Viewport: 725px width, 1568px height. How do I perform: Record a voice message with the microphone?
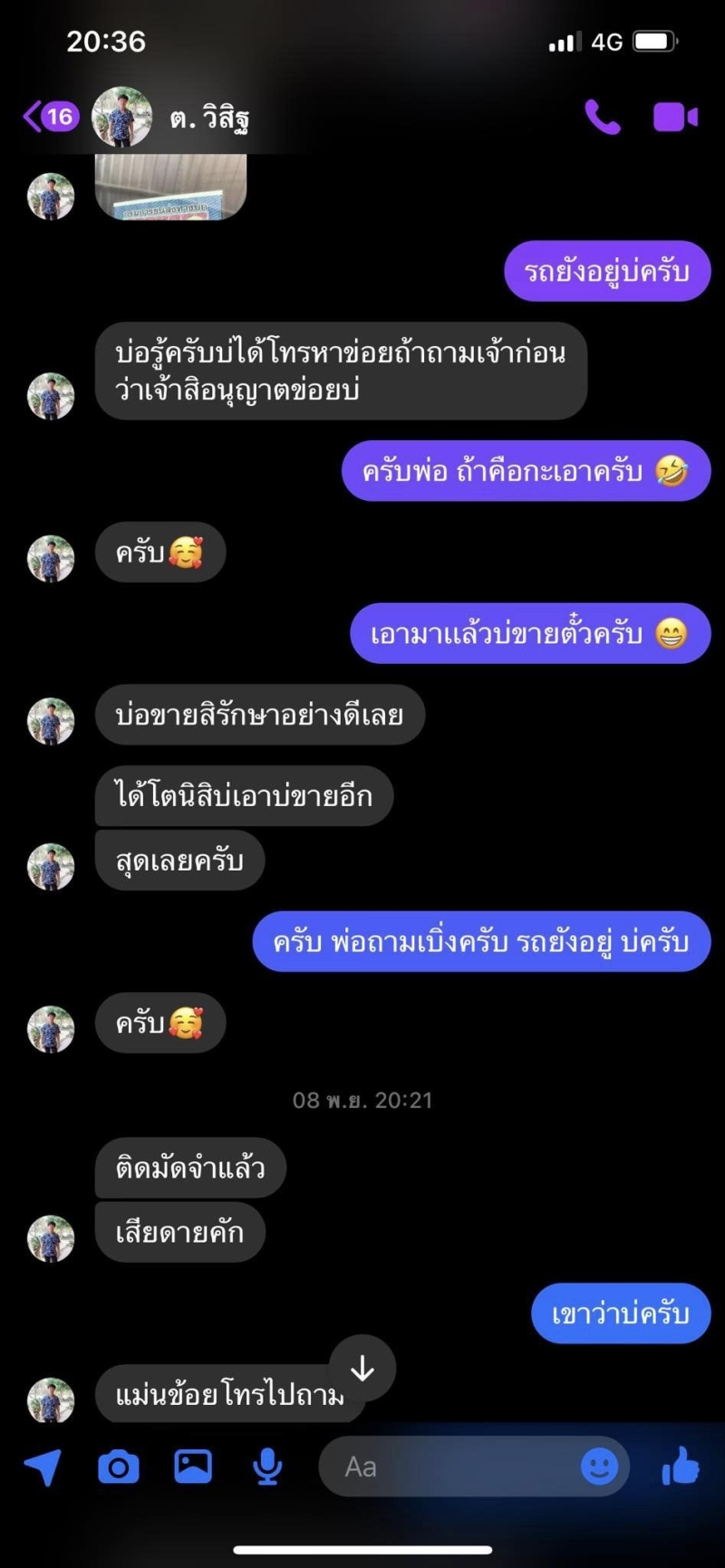(267, 1467)
